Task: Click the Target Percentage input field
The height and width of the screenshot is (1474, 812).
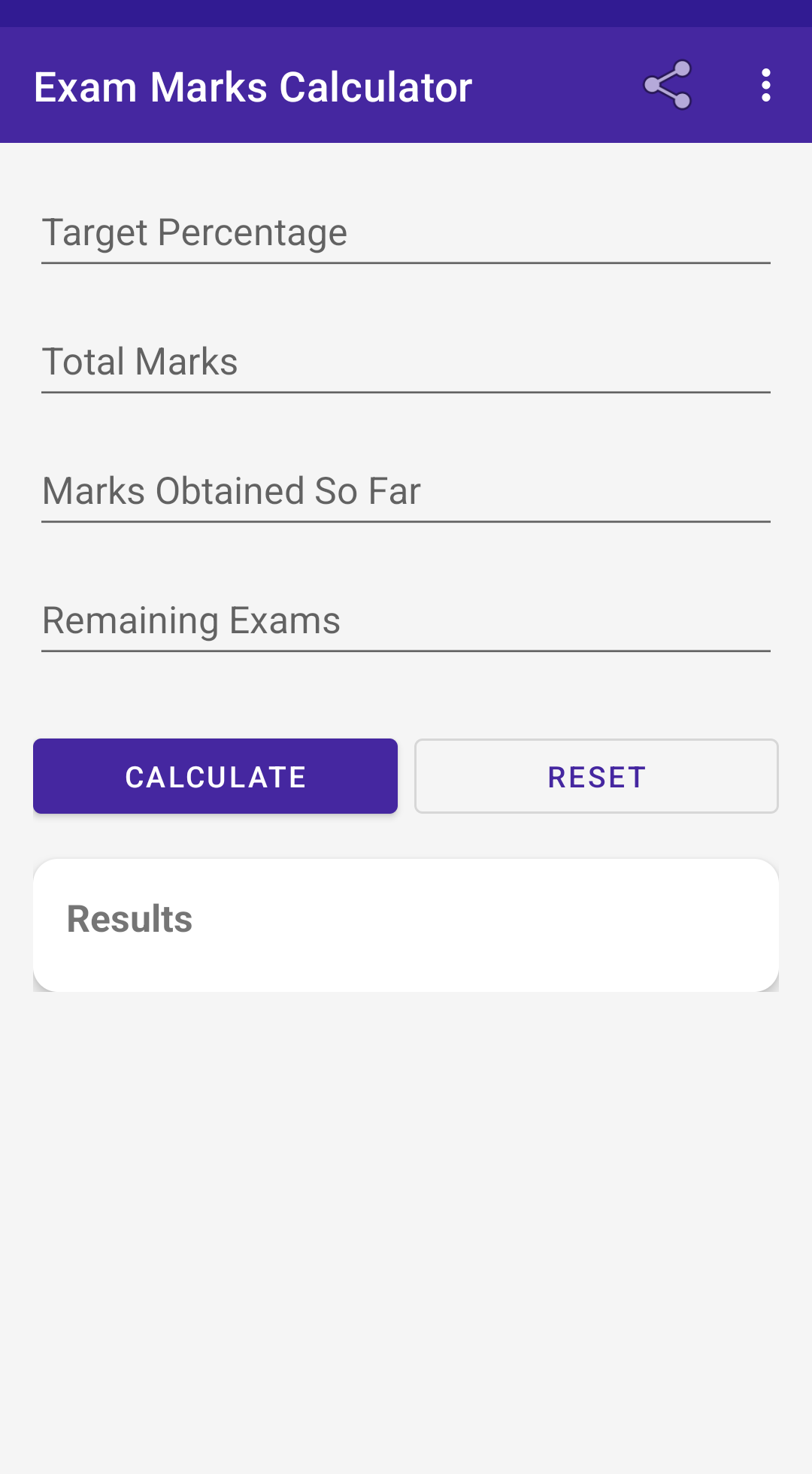Action: [x=406, y=232]
